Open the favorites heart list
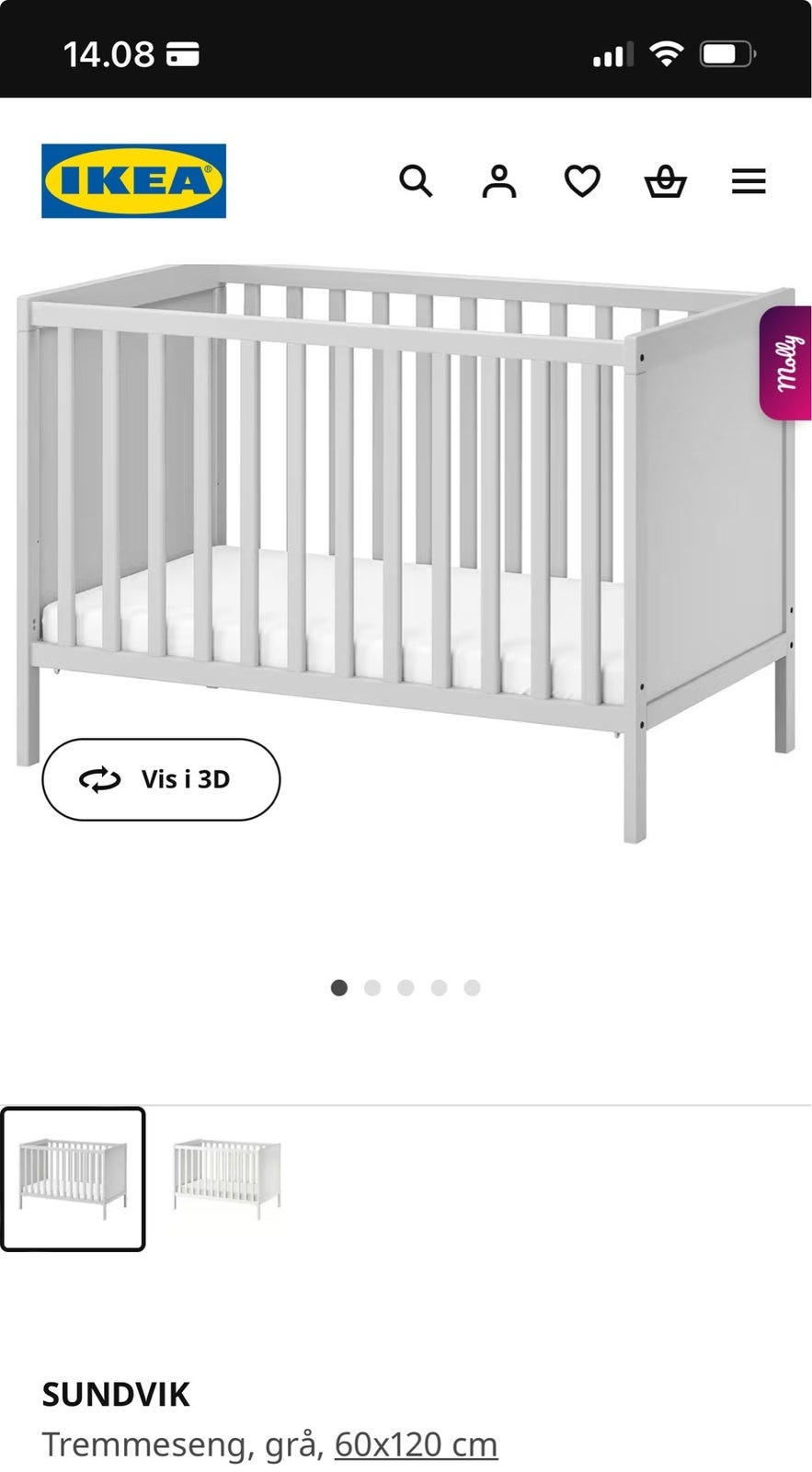Image resolution: width=812 pixels, height=1472 pixels. click(582, 181)
